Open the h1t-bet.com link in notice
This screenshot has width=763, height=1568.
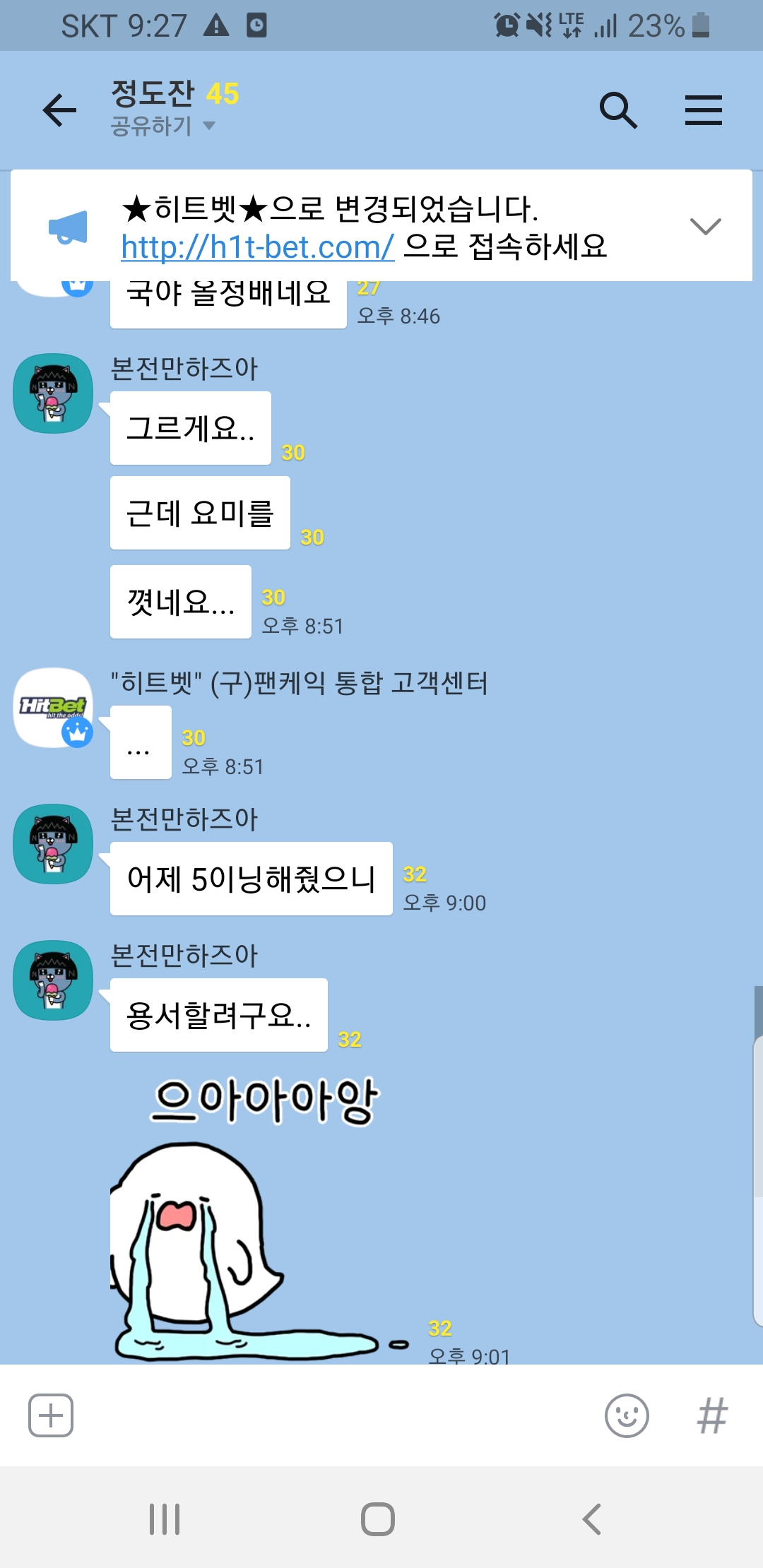pos(257,247)
